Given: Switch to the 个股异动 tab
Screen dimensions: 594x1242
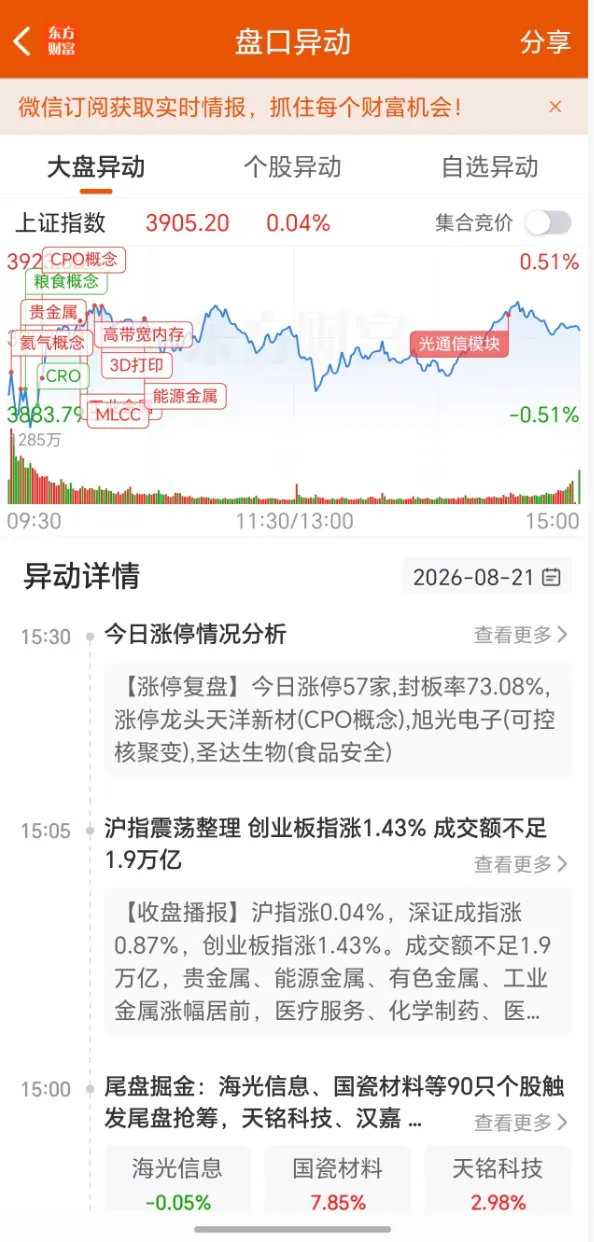Looking at the screenshot, I should tap(292, 167).
